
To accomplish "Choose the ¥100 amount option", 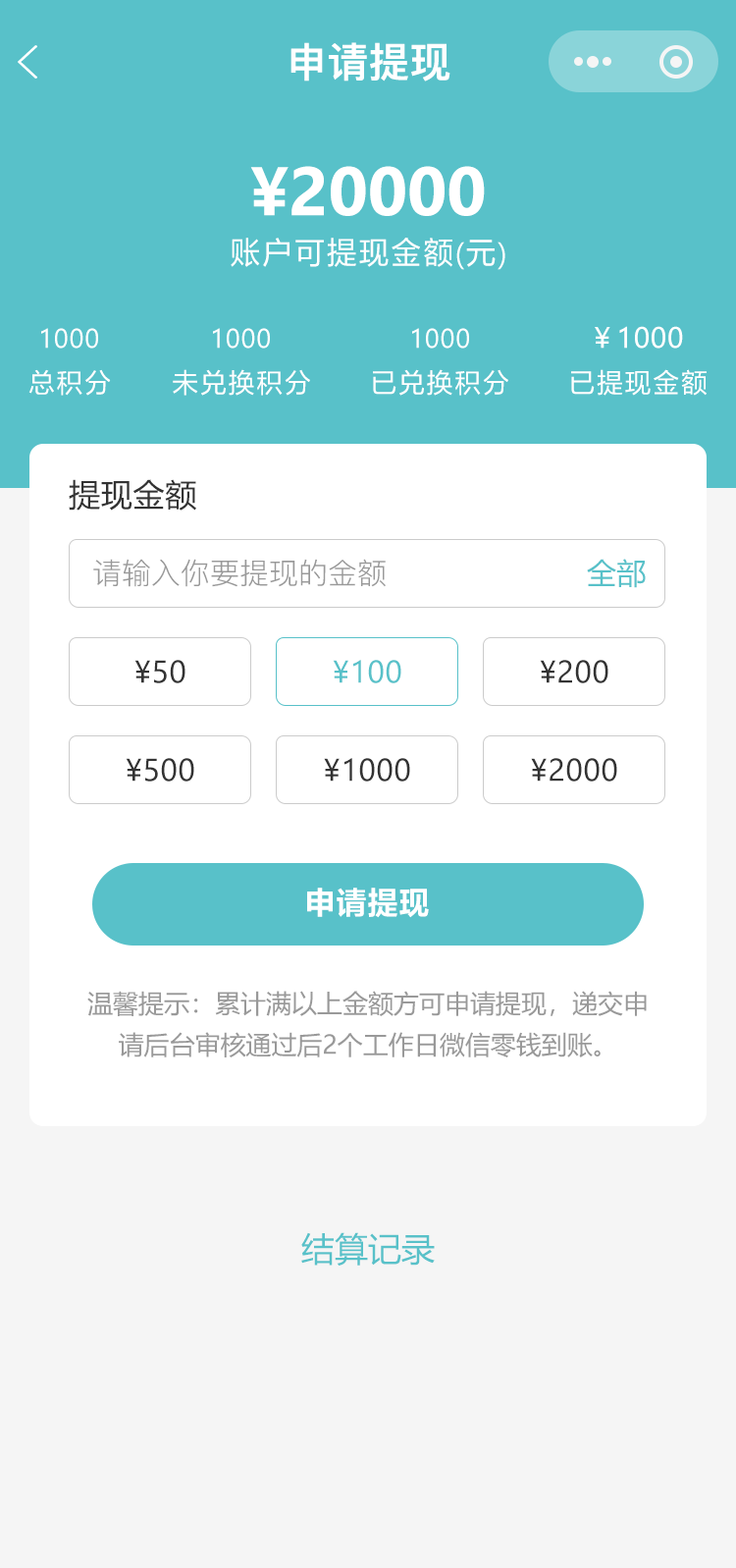I will (367, 672).
